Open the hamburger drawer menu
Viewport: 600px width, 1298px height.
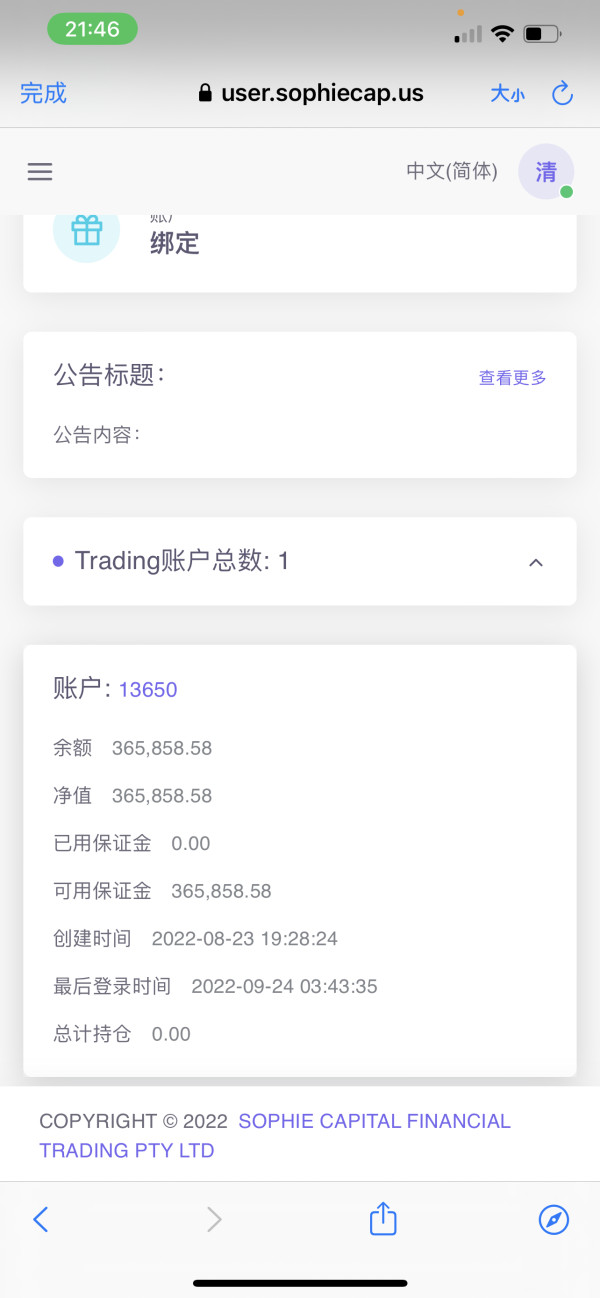[40, 172]
